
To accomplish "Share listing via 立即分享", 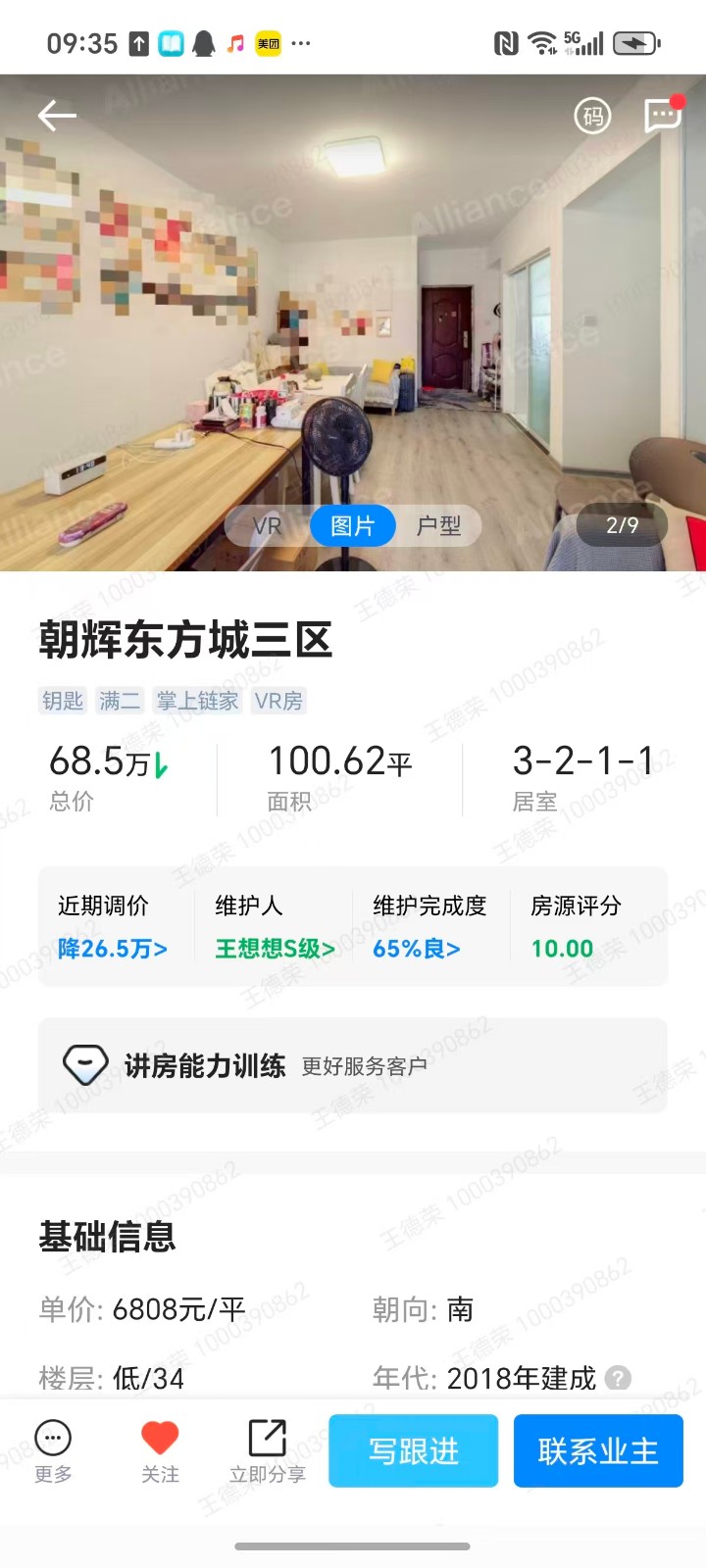I will point(267,1450).
